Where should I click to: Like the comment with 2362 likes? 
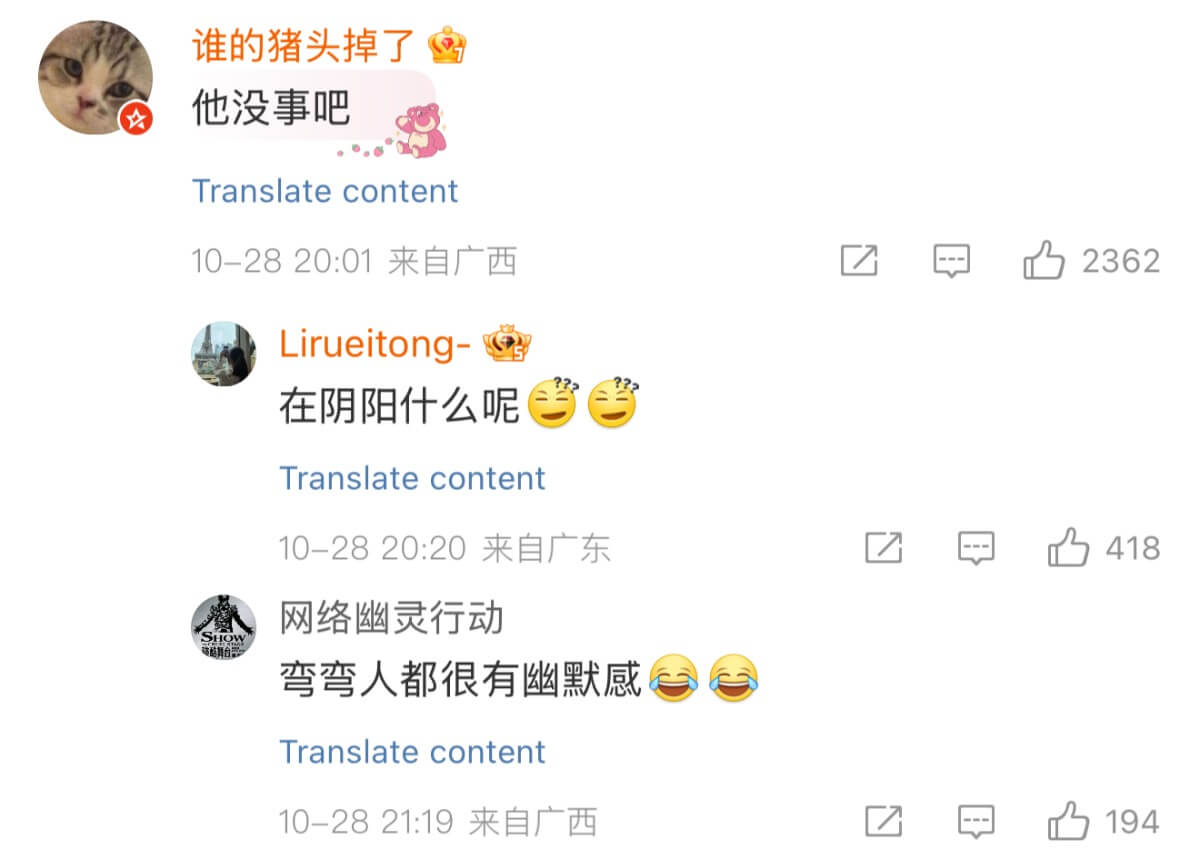pos(1044,261)
